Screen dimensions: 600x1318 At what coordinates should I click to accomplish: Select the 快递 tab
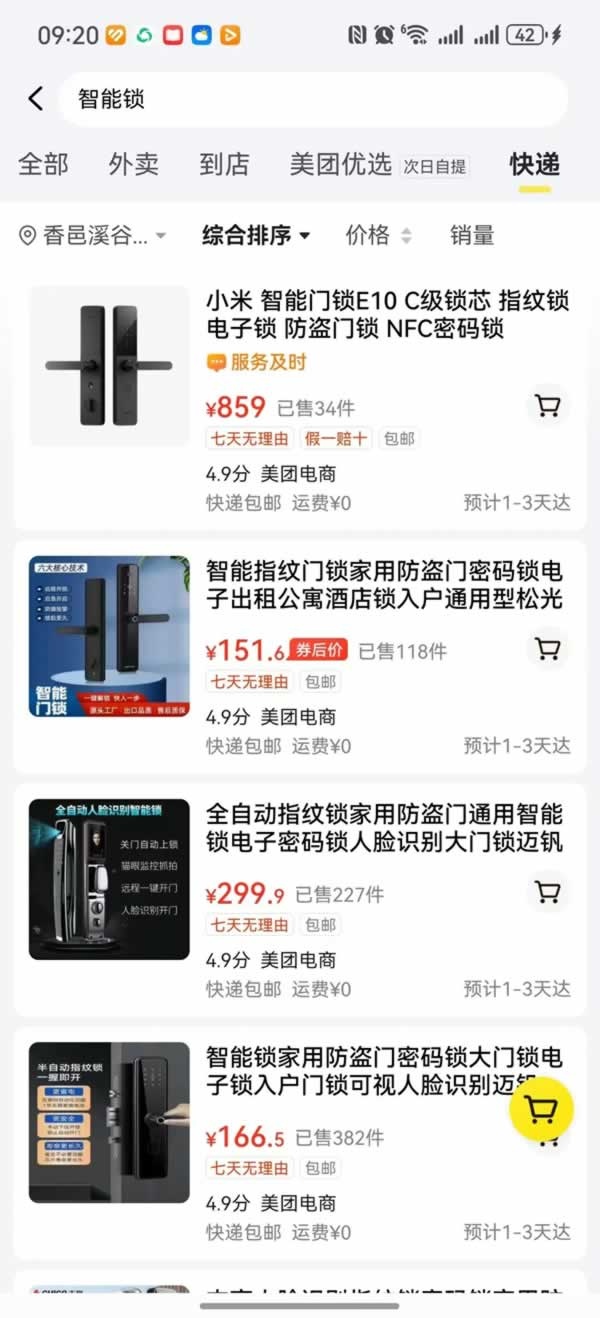tap(534, 164)
